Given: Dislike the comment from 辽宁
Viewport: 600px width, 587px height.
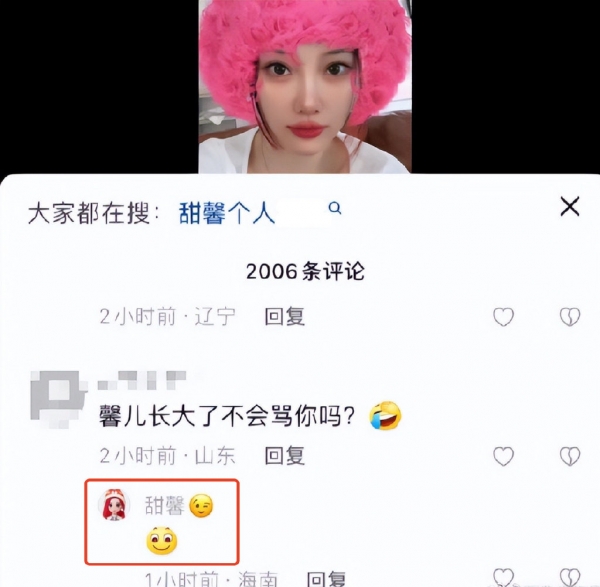Looking at the screenshot, I should click(569, 317).
